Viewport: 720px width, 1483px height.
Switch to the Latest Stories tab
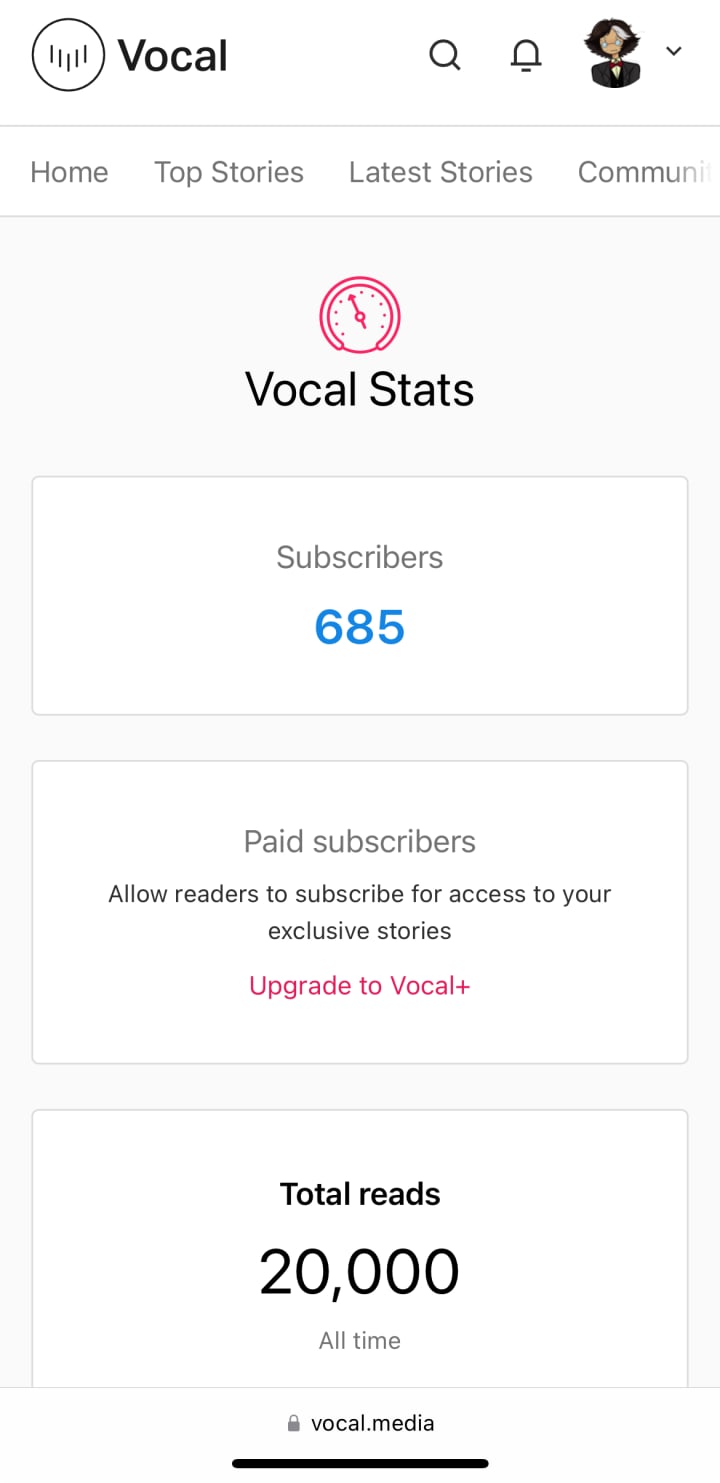[x=440, y=172]
